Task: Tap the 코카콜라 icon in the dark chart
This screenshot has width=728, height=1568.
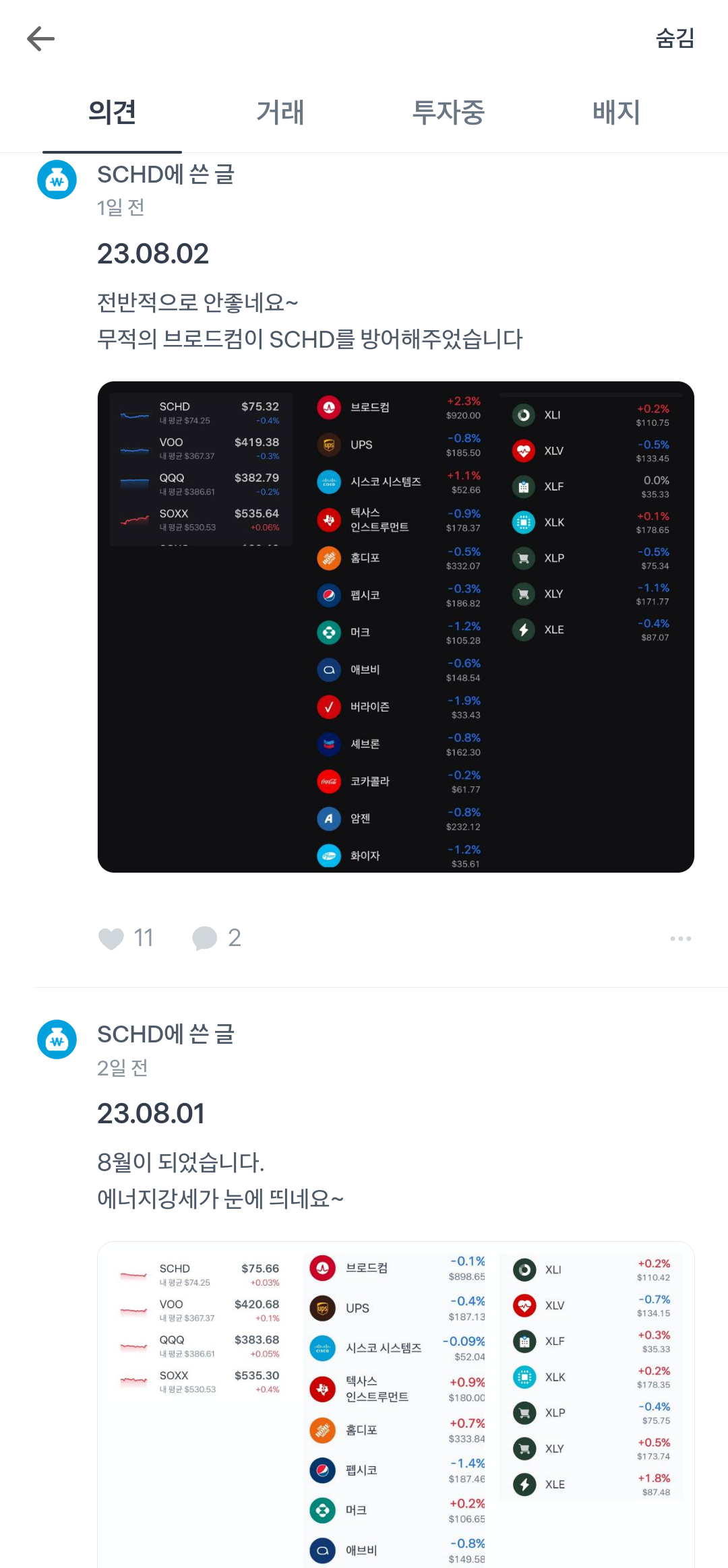Action: 328,782
